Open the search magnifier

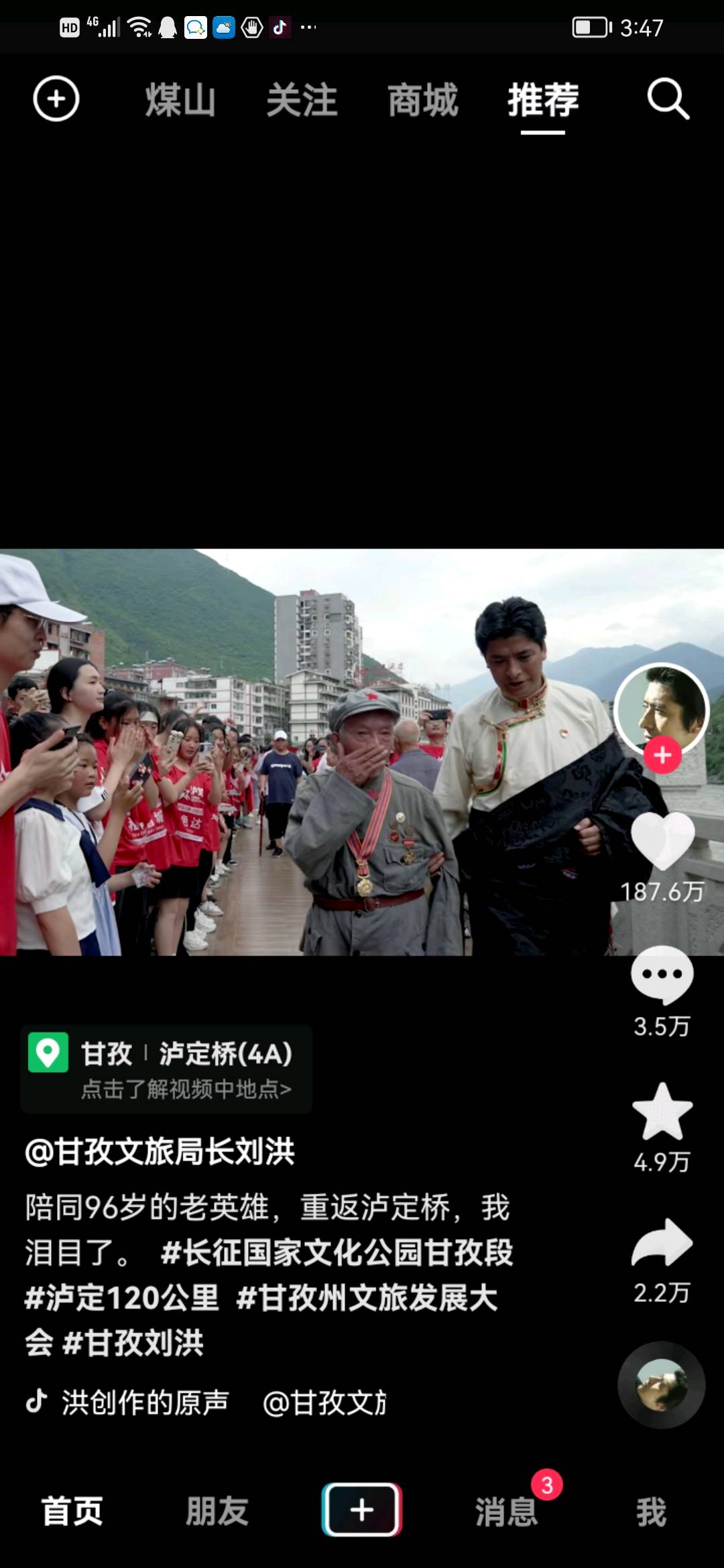[x=668, y=99]
